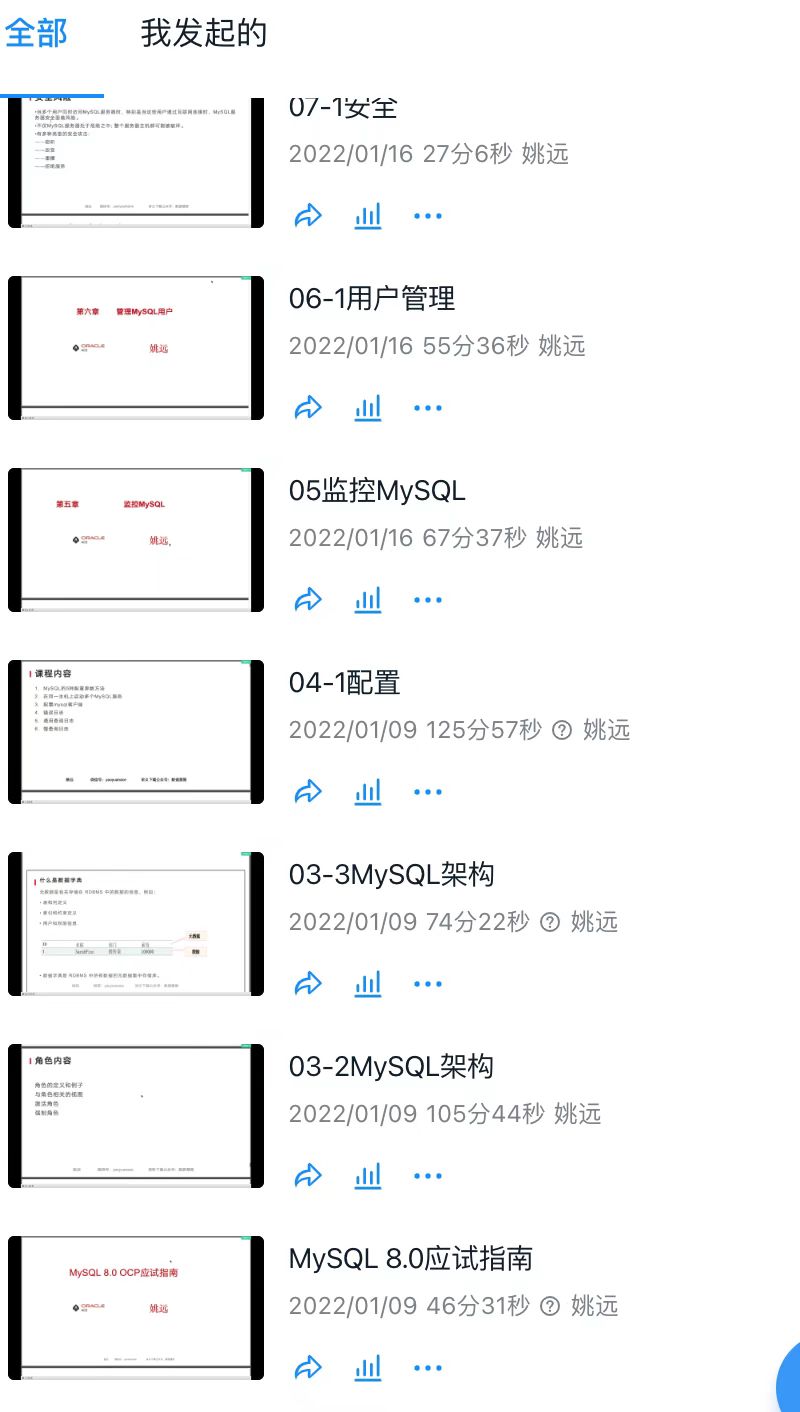Image resolution: width=800 pixels, height=1412 pixels.
Task: Open statistics for "03-3MySQL架构"
Action: tap(368, 983)
